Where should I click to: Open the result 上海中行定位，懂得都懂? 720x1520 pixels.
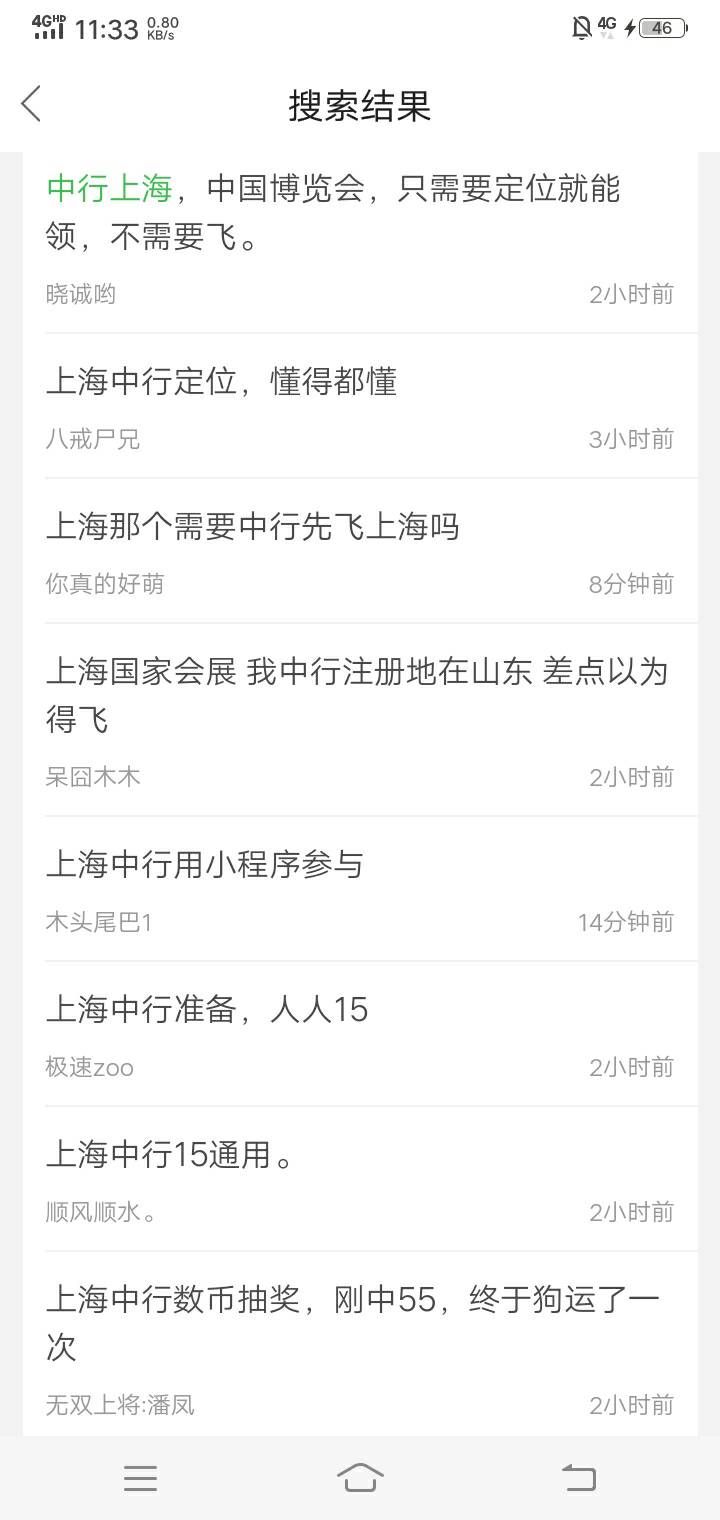coord(360,406)
